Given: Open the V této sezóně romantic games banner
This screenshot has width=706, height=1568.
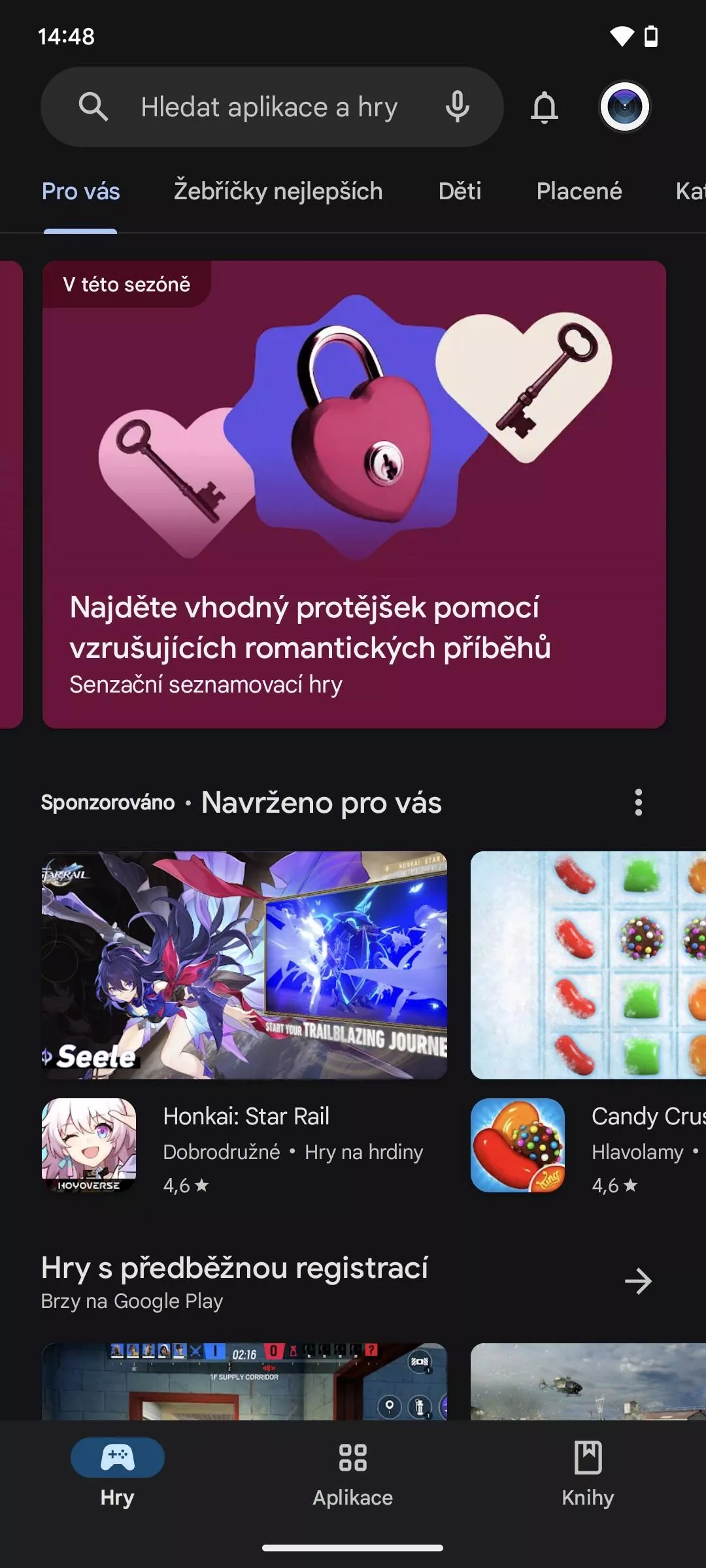Looking at the screenshot, I should click(x=354, y=495).
